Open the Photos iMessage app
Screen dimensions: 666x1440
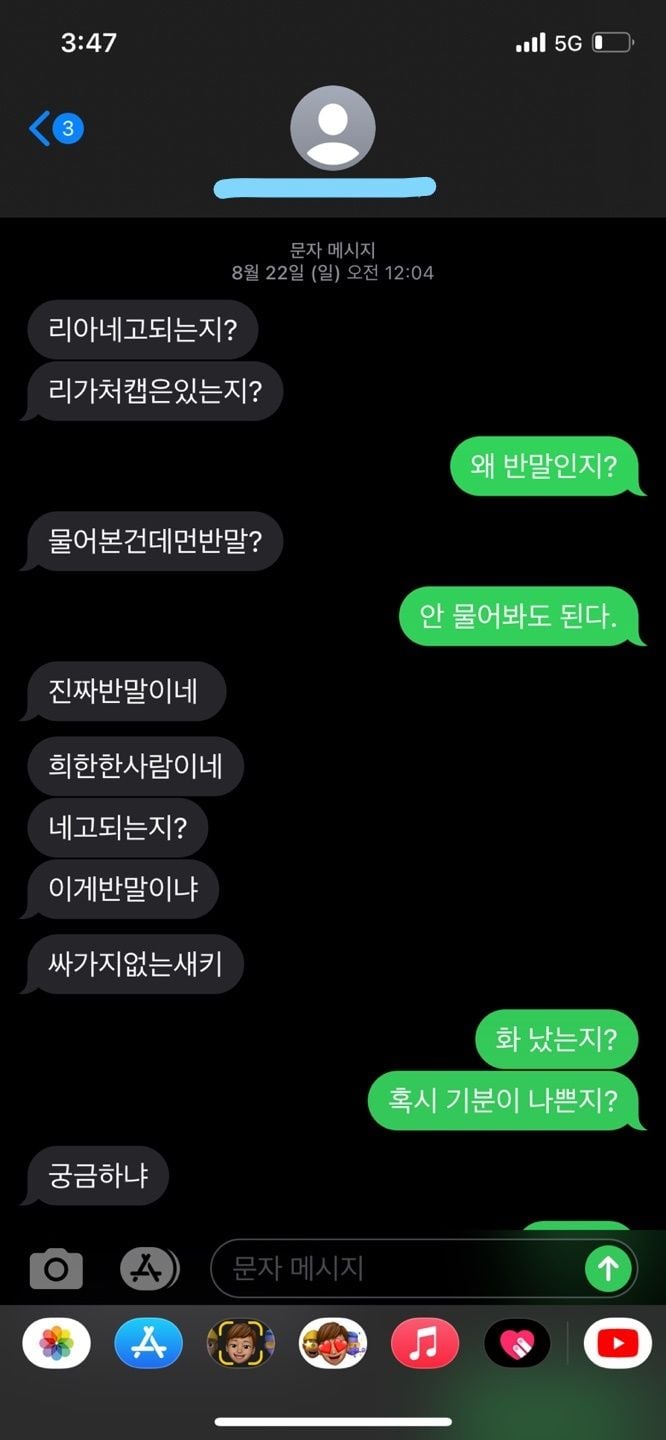(x=56, y=1343)
